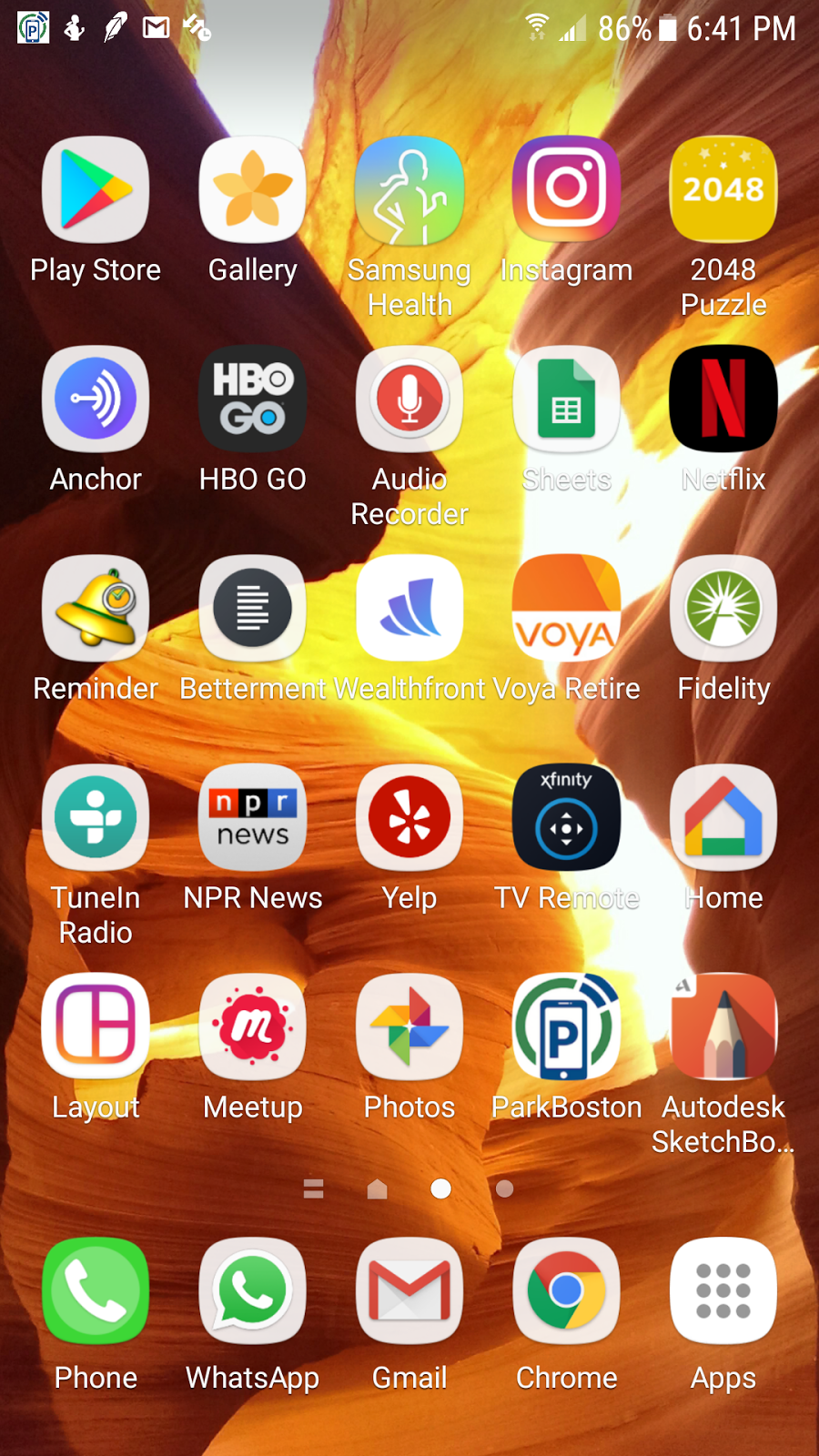This screenshot has height=1456, width=819.
Task: Open the Reminder app
Action: 96,609
